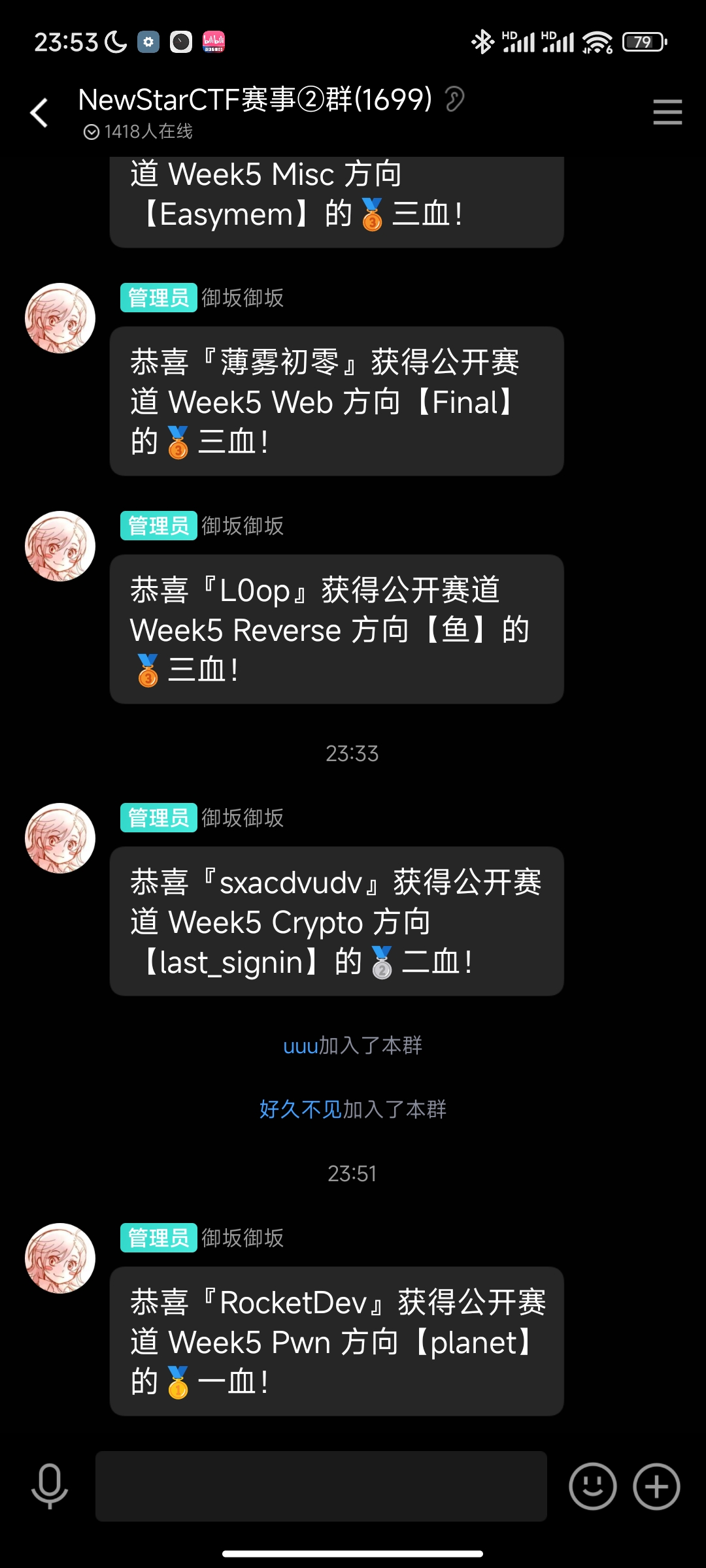The image size is (706, 1568).
Task: Open 御坂御坂's avatar beside the sxacdvudv message
Action: [x=60, y=838]
